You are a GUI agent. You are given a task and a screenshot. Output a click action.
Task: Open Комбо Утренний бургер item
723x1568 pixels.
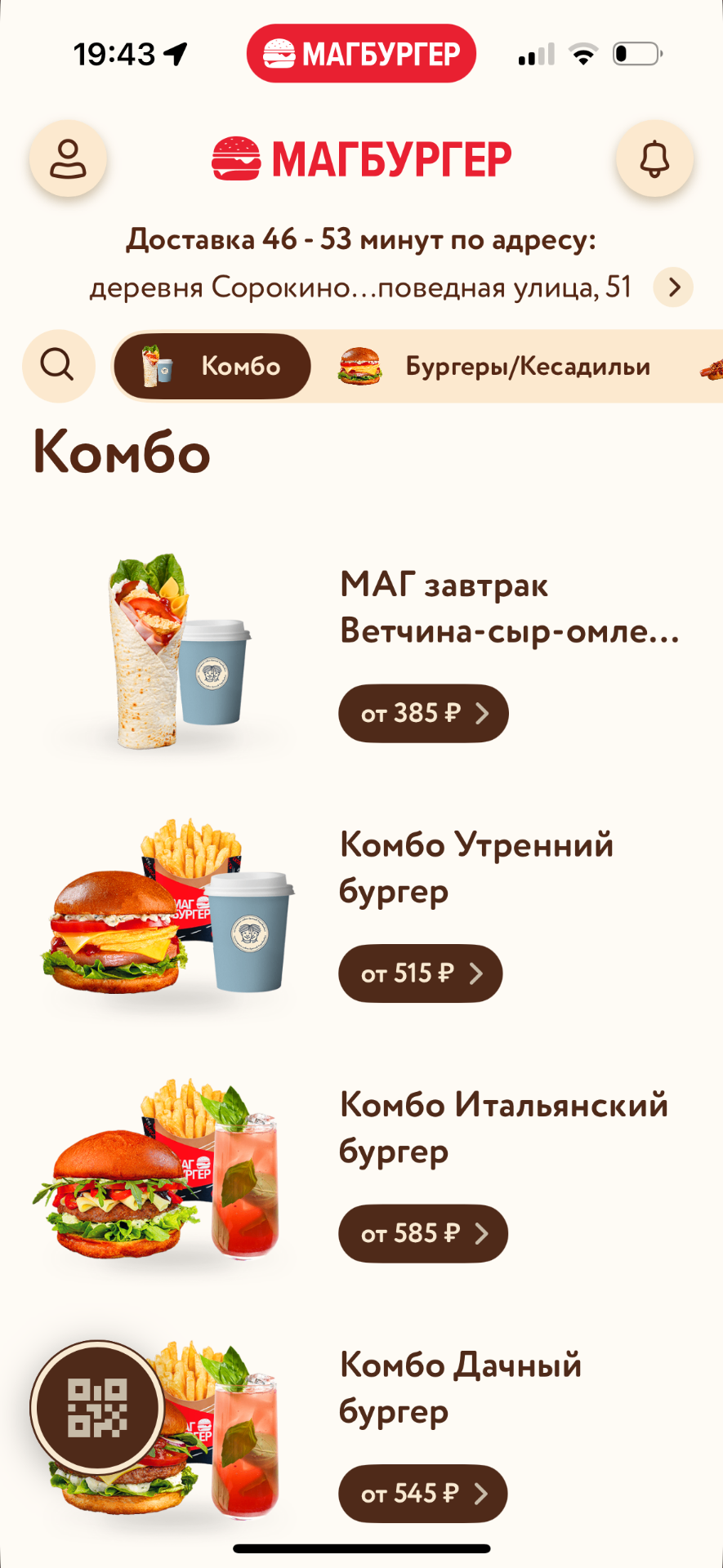(x=475, y=867)
